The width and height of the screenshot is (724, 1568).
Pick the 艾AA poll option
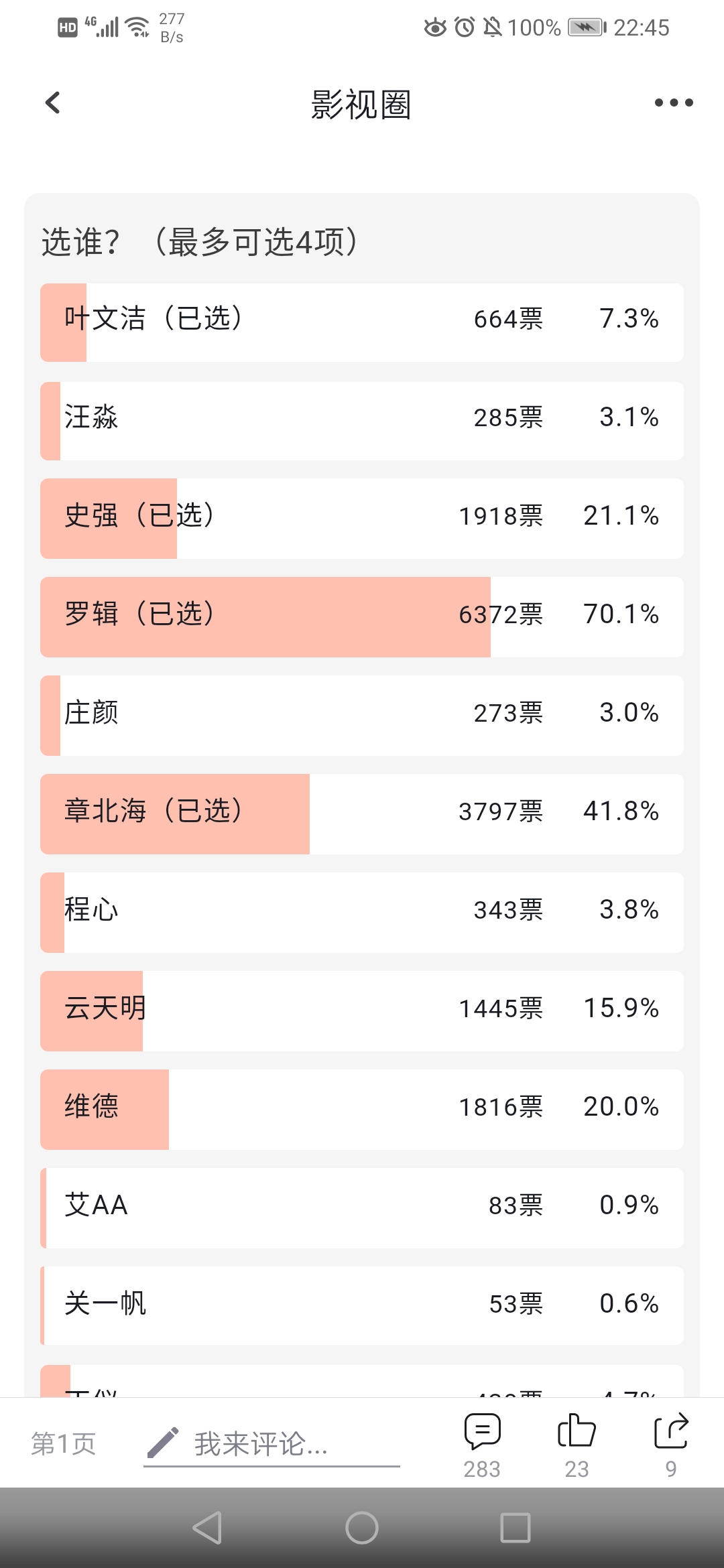(362, 1208)
